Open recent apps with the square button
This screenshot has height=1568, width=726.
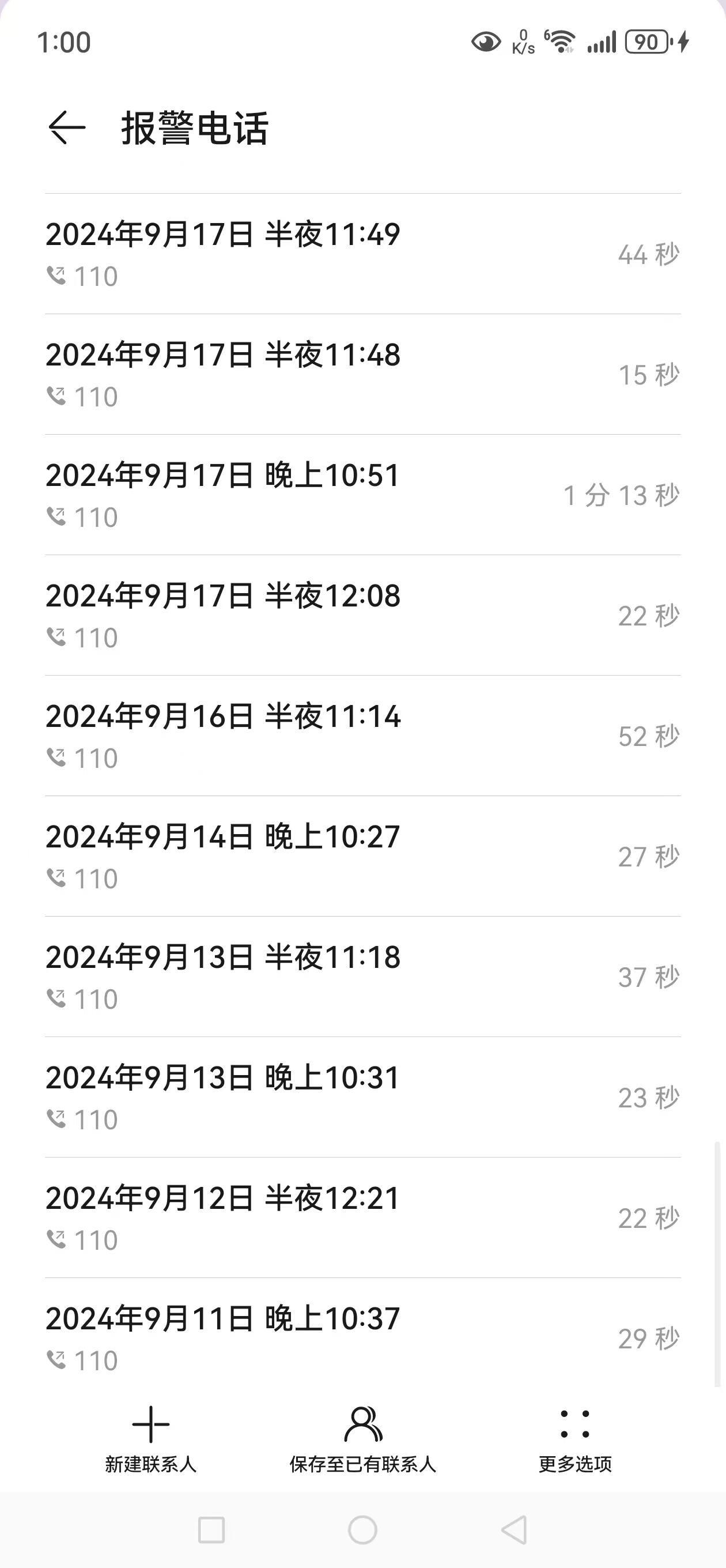pos(211,1529)
